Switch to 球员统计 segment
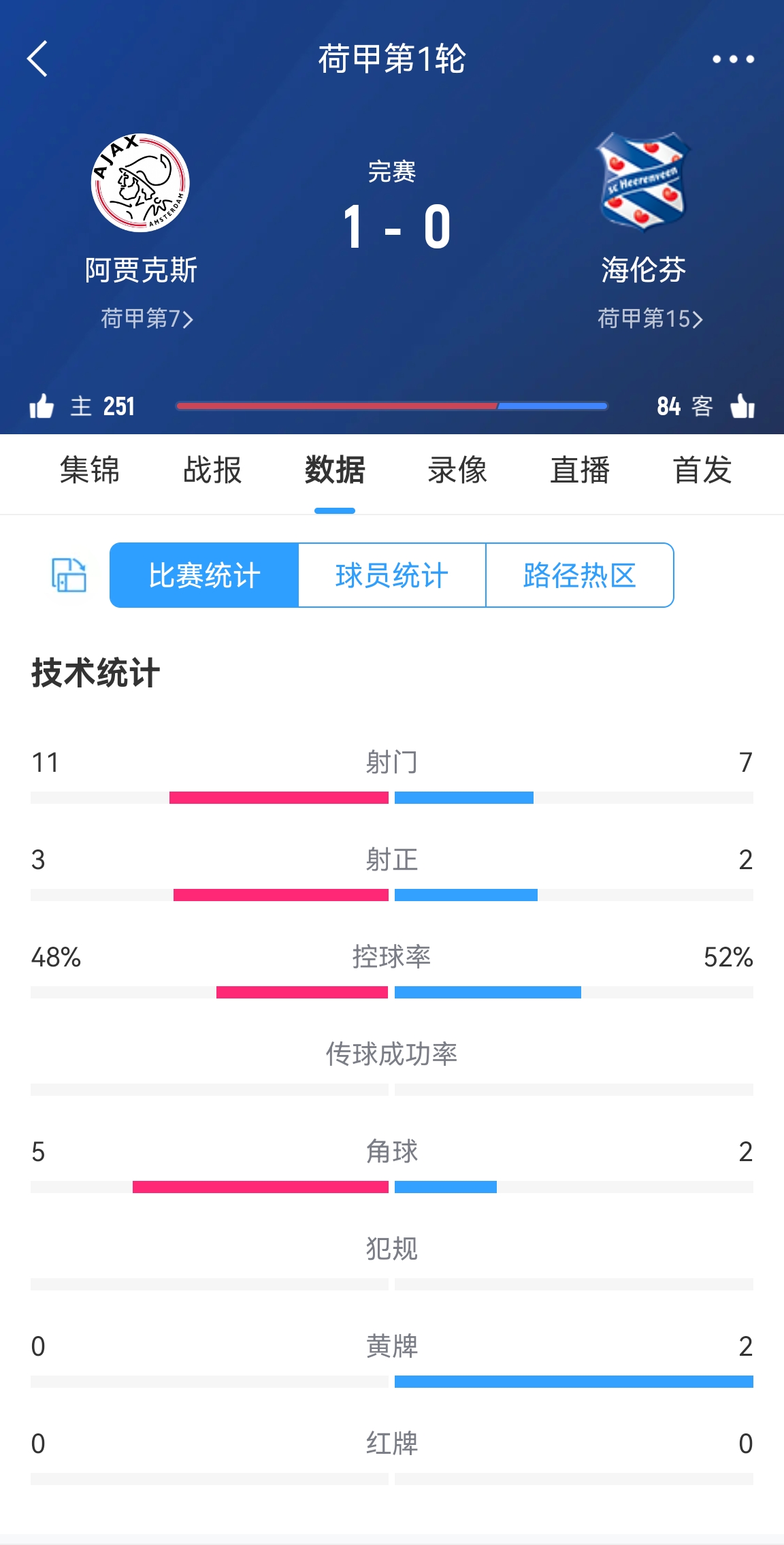The width and height of the screenshot is (784, 1545). (392, 575)
